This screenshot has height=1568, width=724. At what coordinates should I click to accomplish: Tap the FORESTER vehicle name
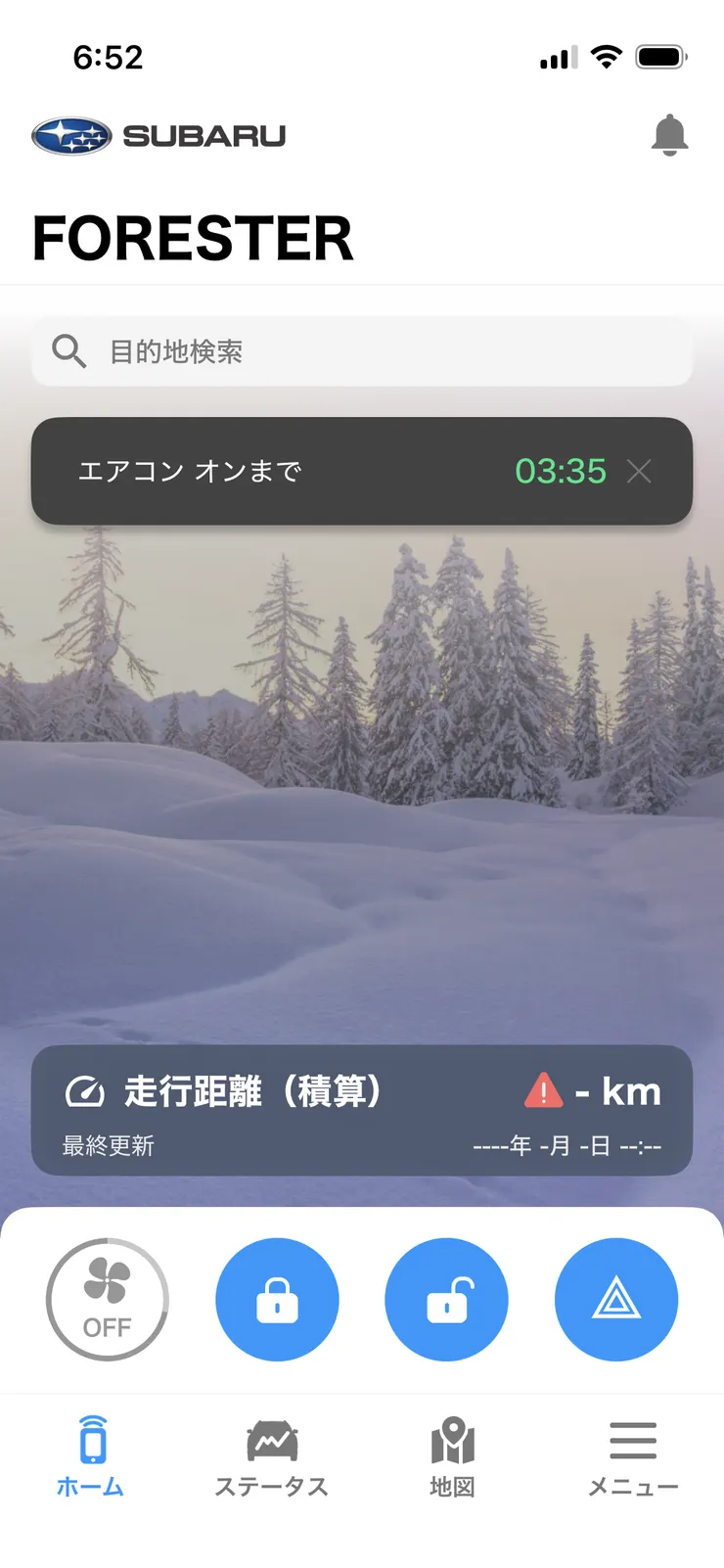[193, 238]
